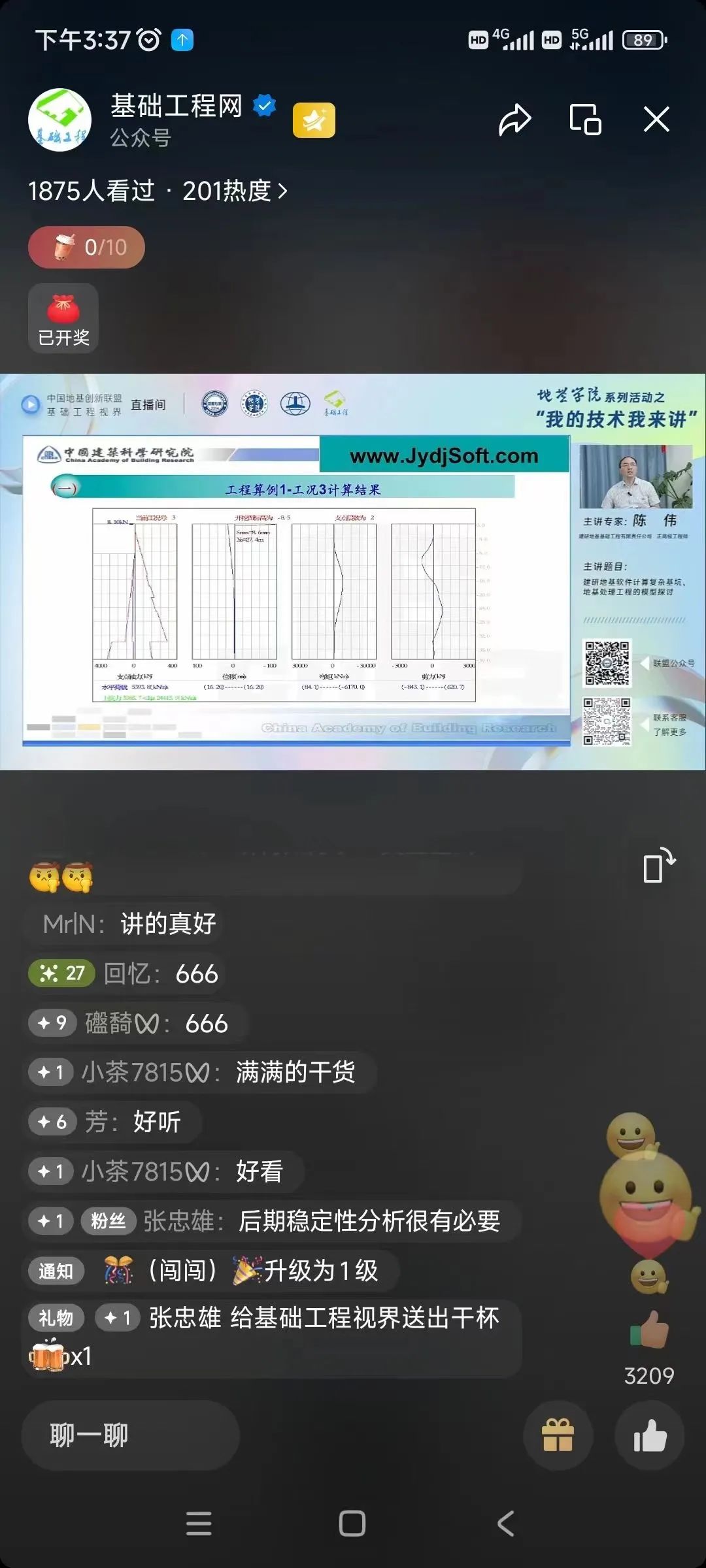Share this live stream
The image size is (706, 1568).
click(514, 120)
